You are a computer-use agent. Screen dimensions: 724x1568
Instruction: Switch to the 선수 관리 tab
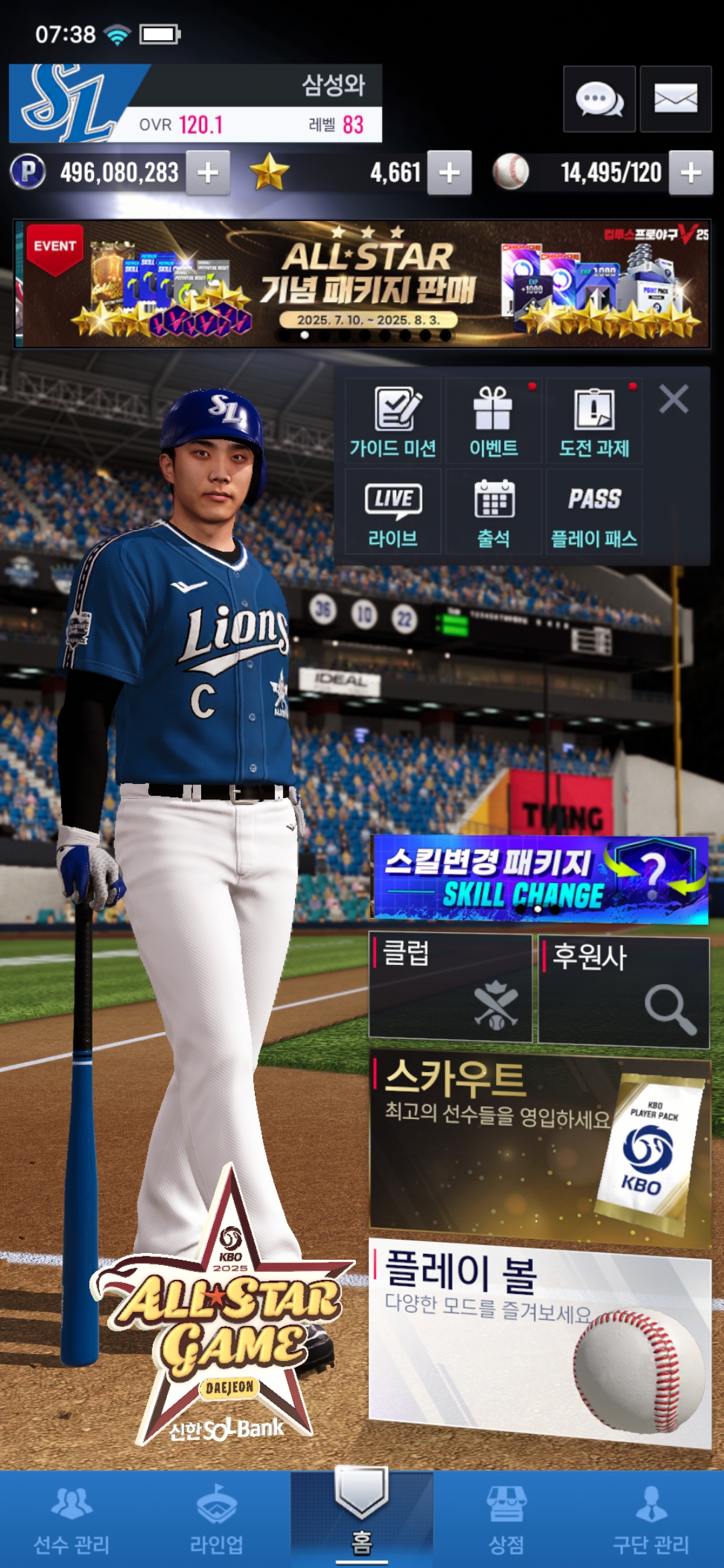click(72, 1522)
